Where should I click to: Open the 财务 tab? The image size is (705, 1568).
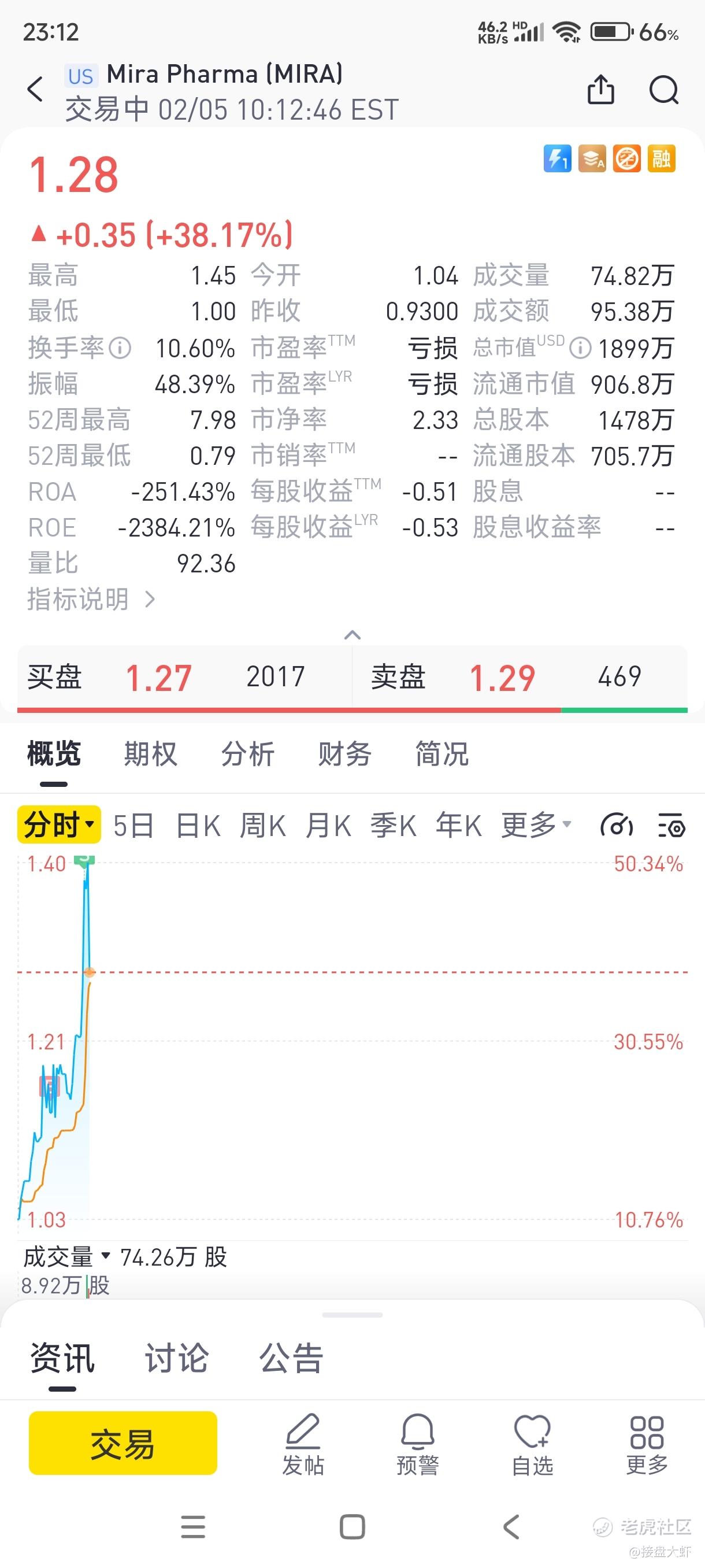coord(344,754)
